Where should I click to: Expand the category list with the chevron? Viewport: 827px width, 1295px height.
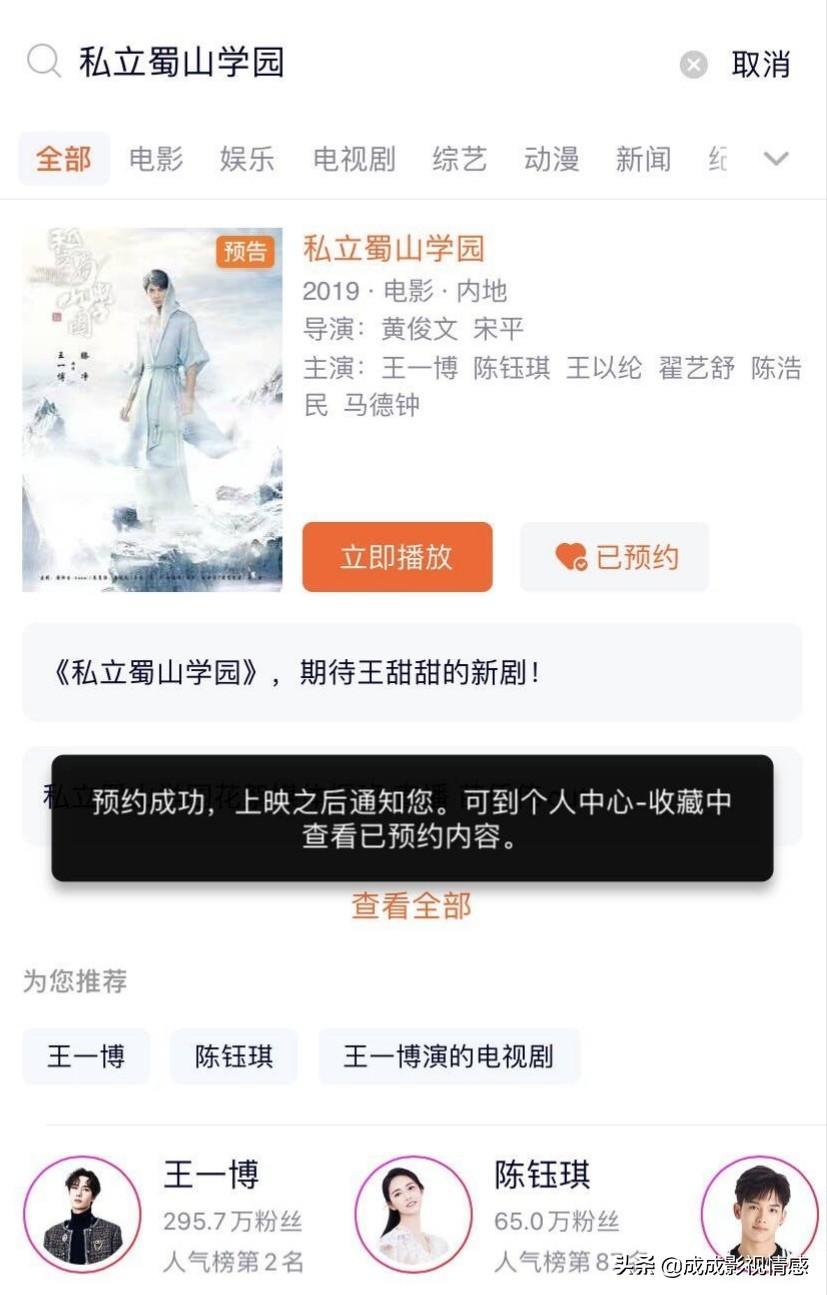click(x=776, y=159)
